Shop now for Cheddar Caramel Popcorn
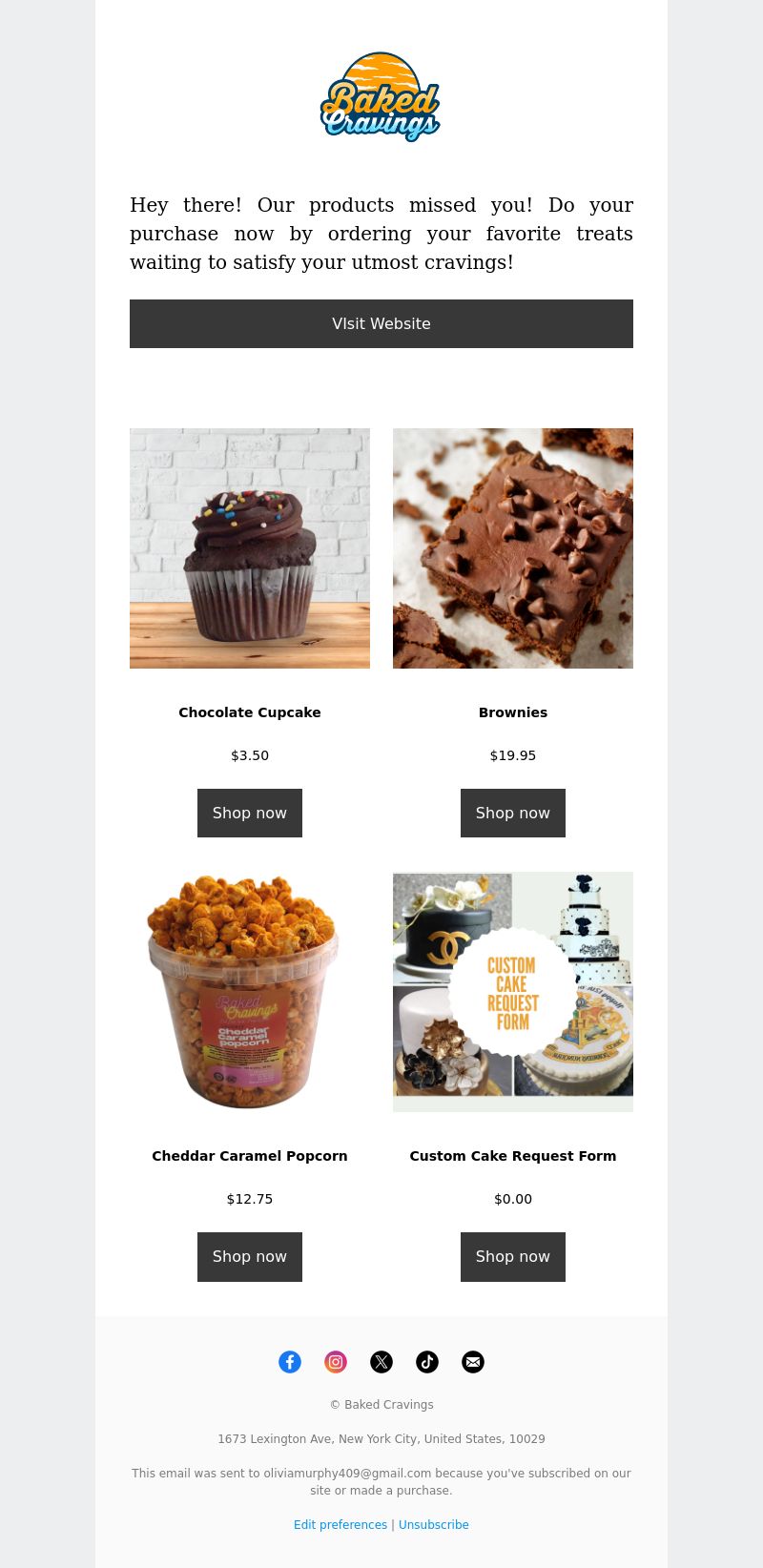This screenshot has width=763, height=1568. (x=250, y=1256)
